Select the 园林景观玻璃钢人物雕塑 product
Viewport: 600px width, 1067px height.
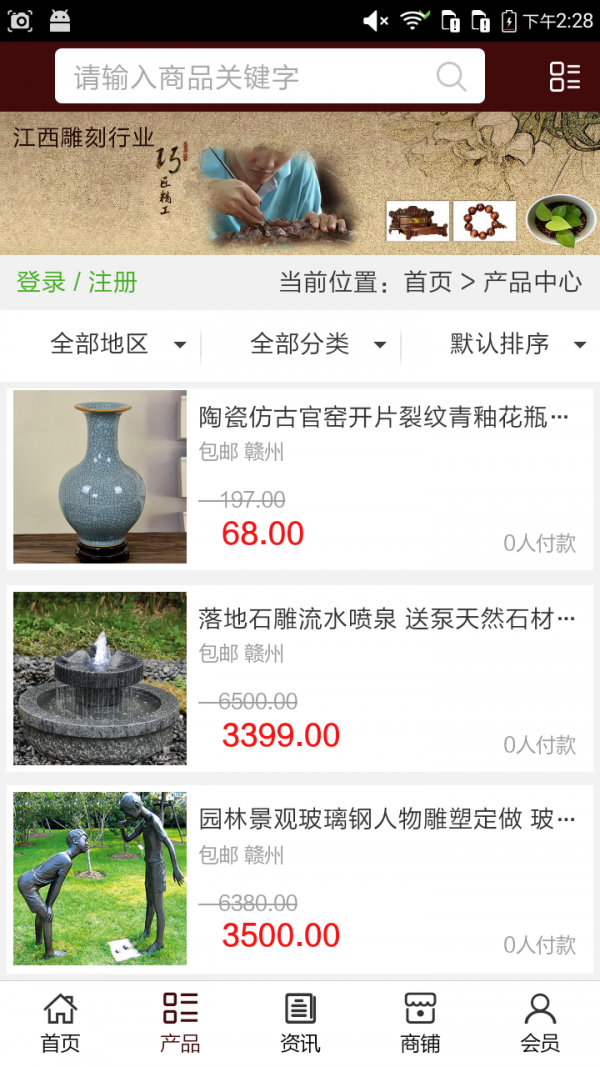pyautogui.click(x=300, y=880)
